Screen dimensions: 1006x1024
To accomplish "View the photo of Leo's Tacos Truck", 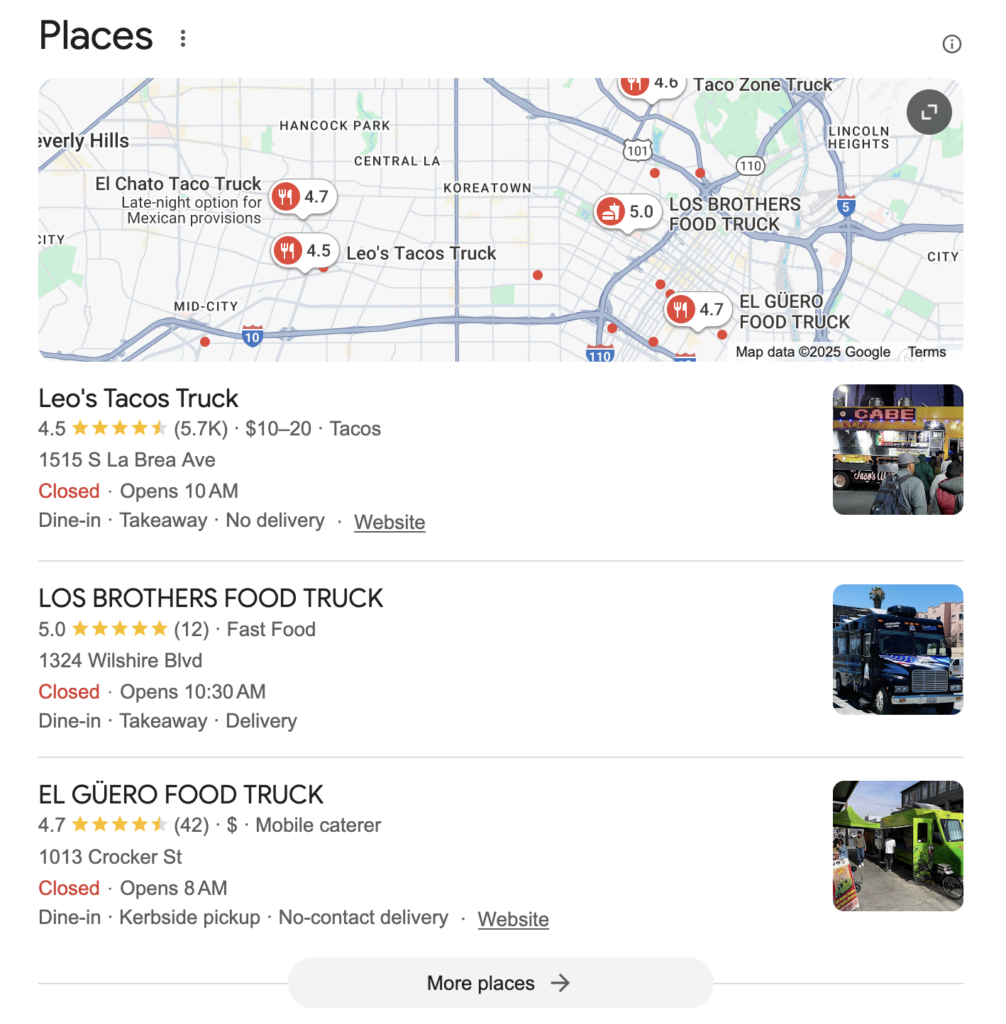I will click(x=897, y=449).
